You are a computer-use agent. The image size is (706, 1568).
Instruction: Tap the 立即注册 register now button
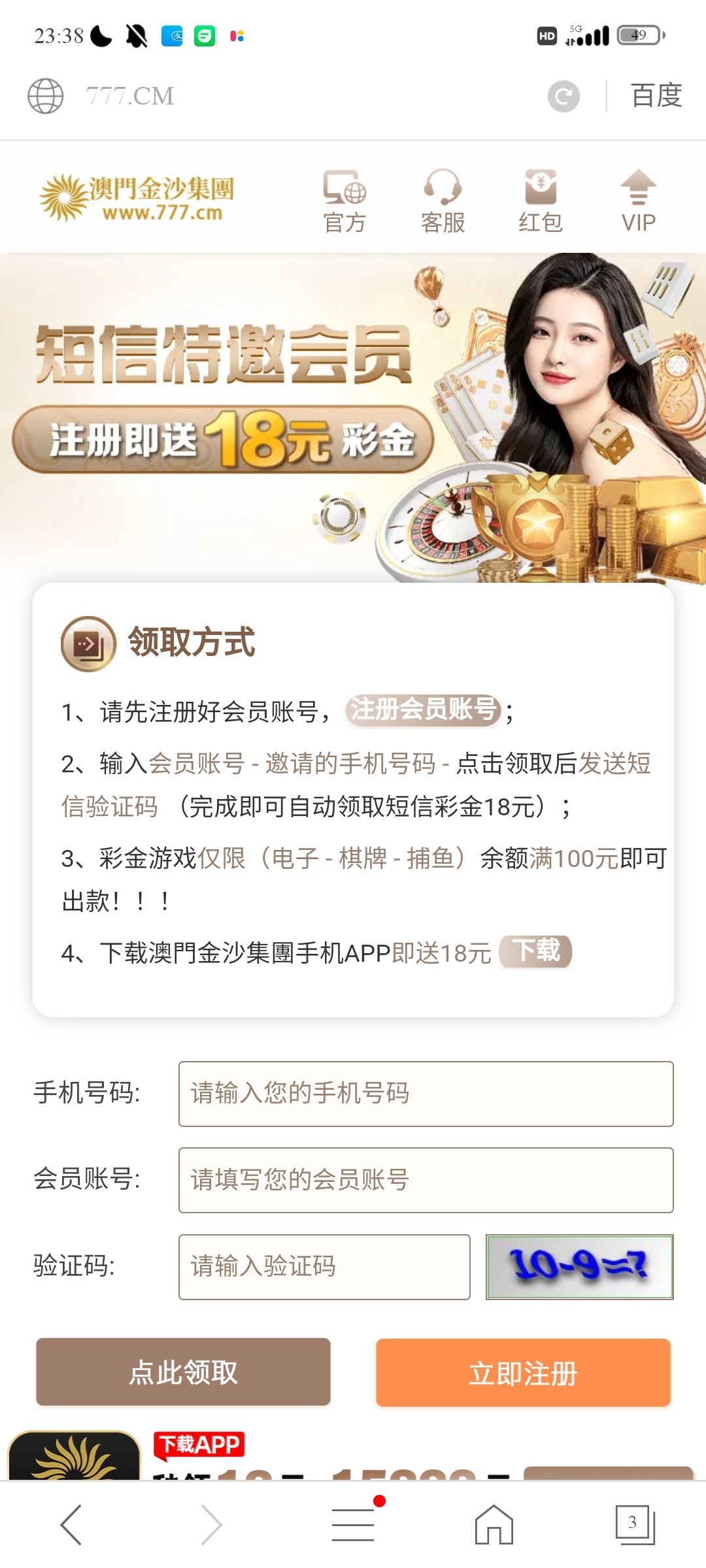523,1373
